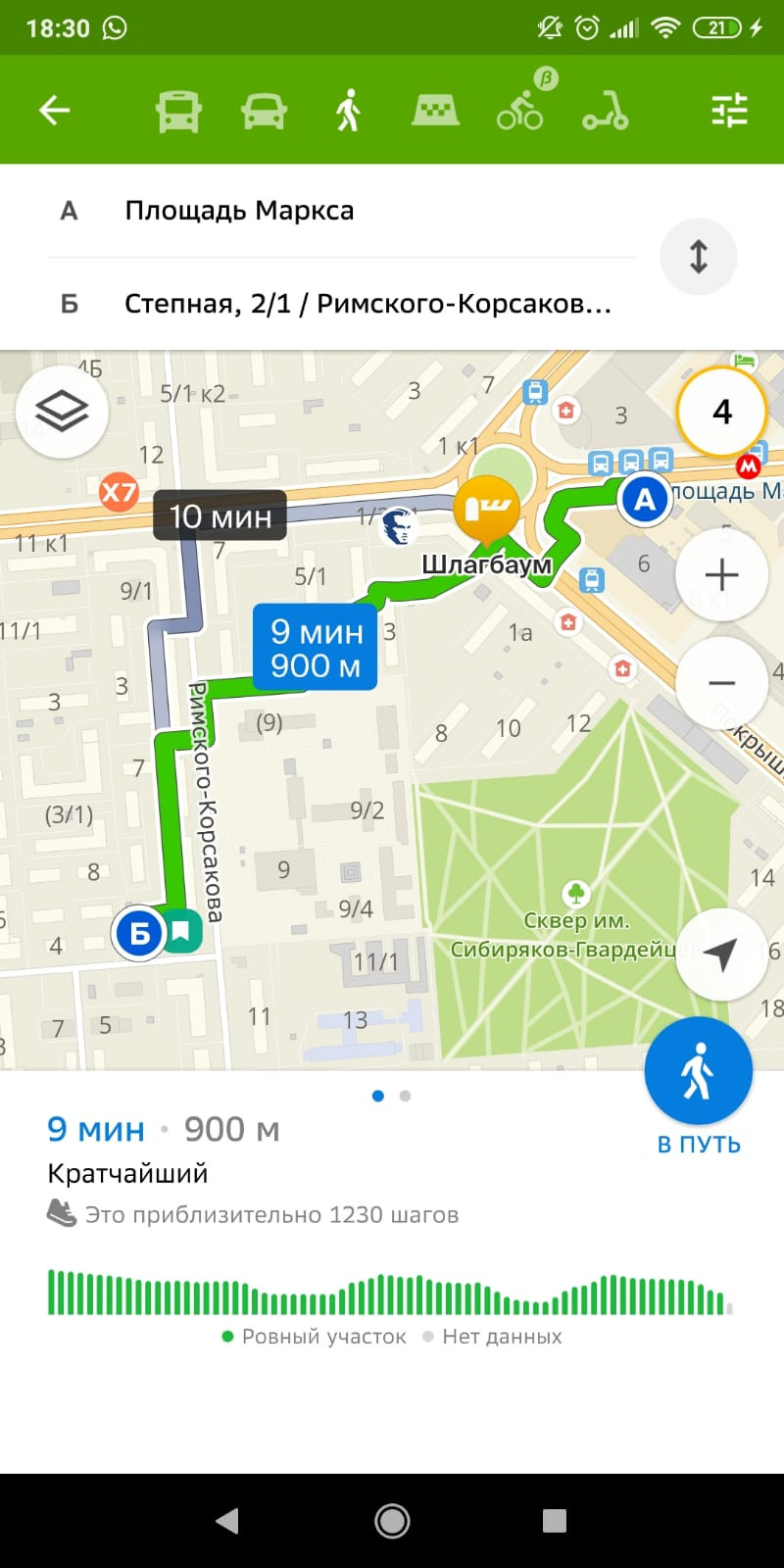Open route settings sliders
The width and height of the screenshot is (784, 1568).
[x=729, y=111]
